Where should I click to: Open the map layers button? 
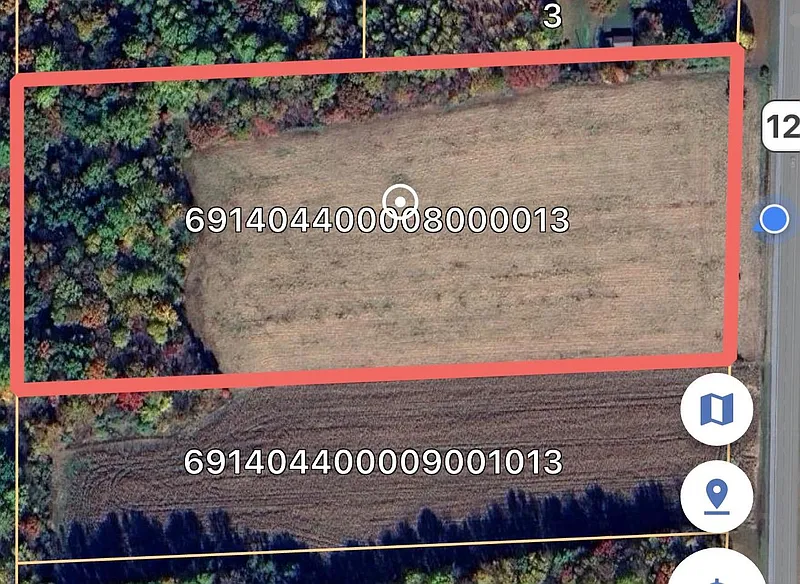click(716, 409)
